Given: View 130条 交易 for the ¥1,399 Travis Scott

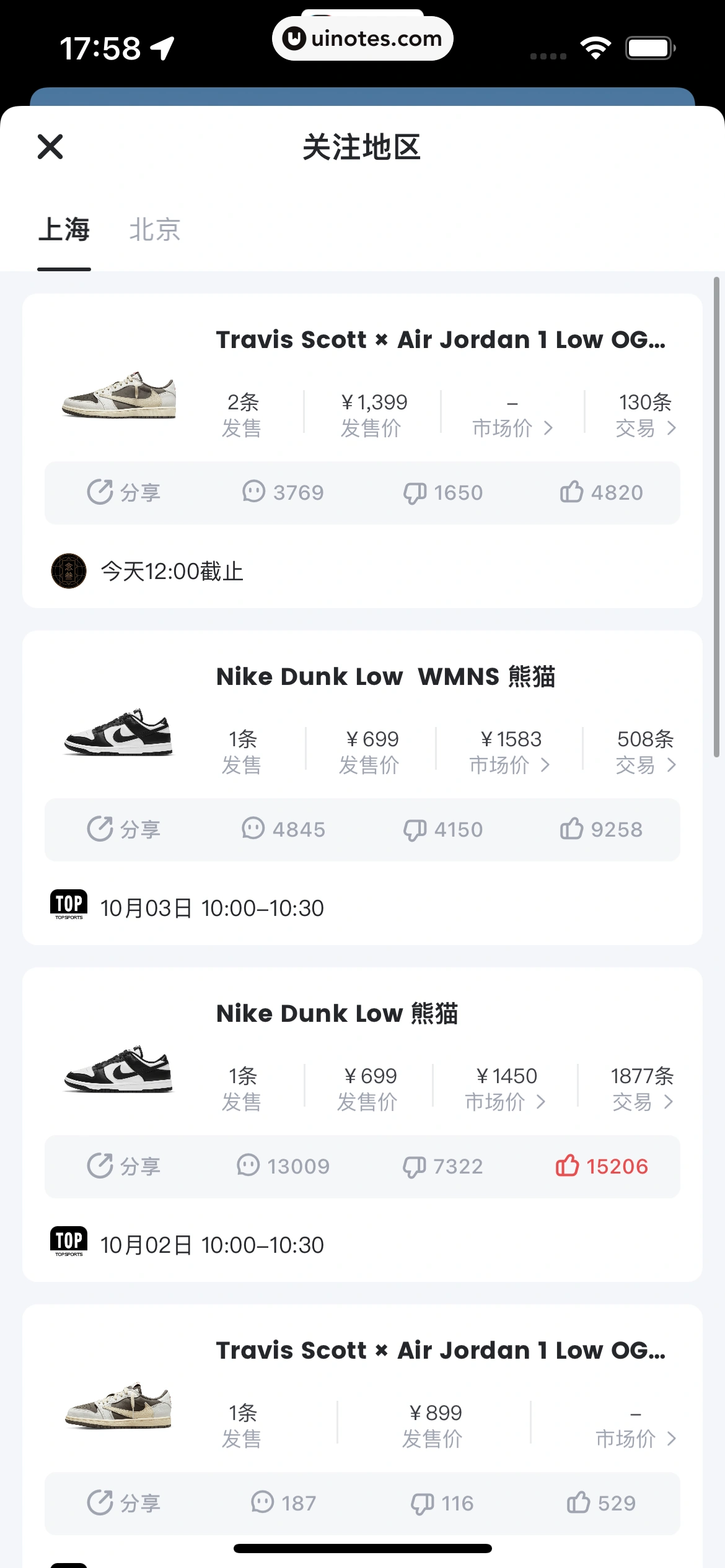Looking at the screenshot, I should point(645,415).
